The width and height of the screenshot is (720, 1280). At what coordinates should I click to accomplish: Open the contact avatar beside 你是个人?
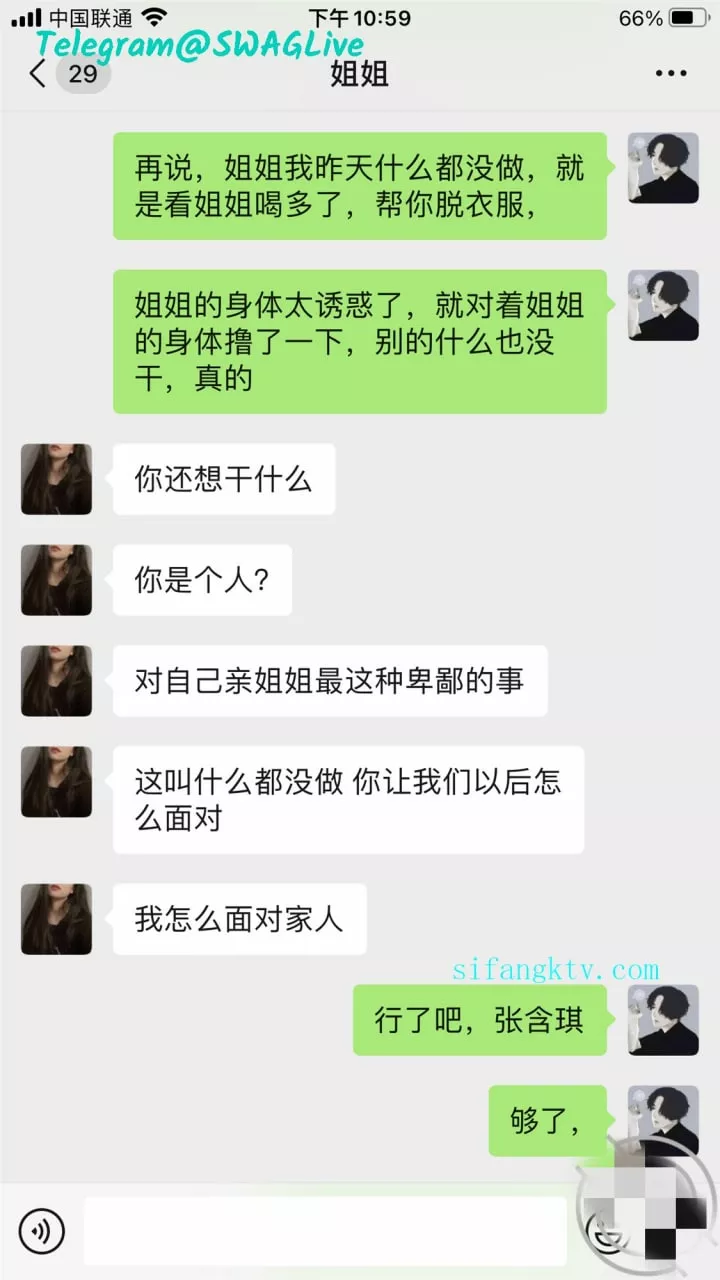click(56, 580)
